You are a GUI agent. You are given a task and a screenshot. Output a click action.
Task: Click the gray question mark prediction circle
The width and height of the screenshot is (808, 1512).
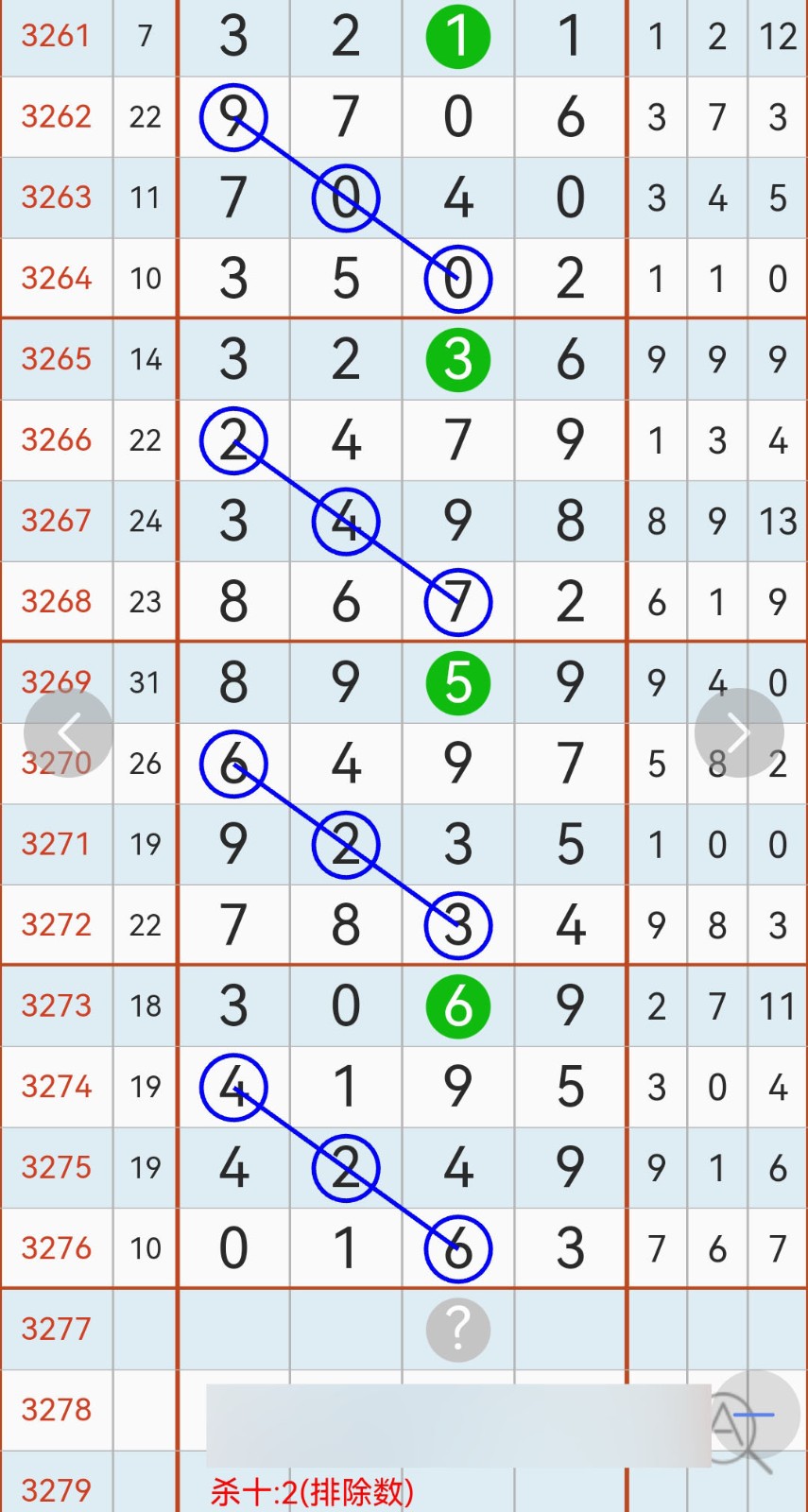457,1330
